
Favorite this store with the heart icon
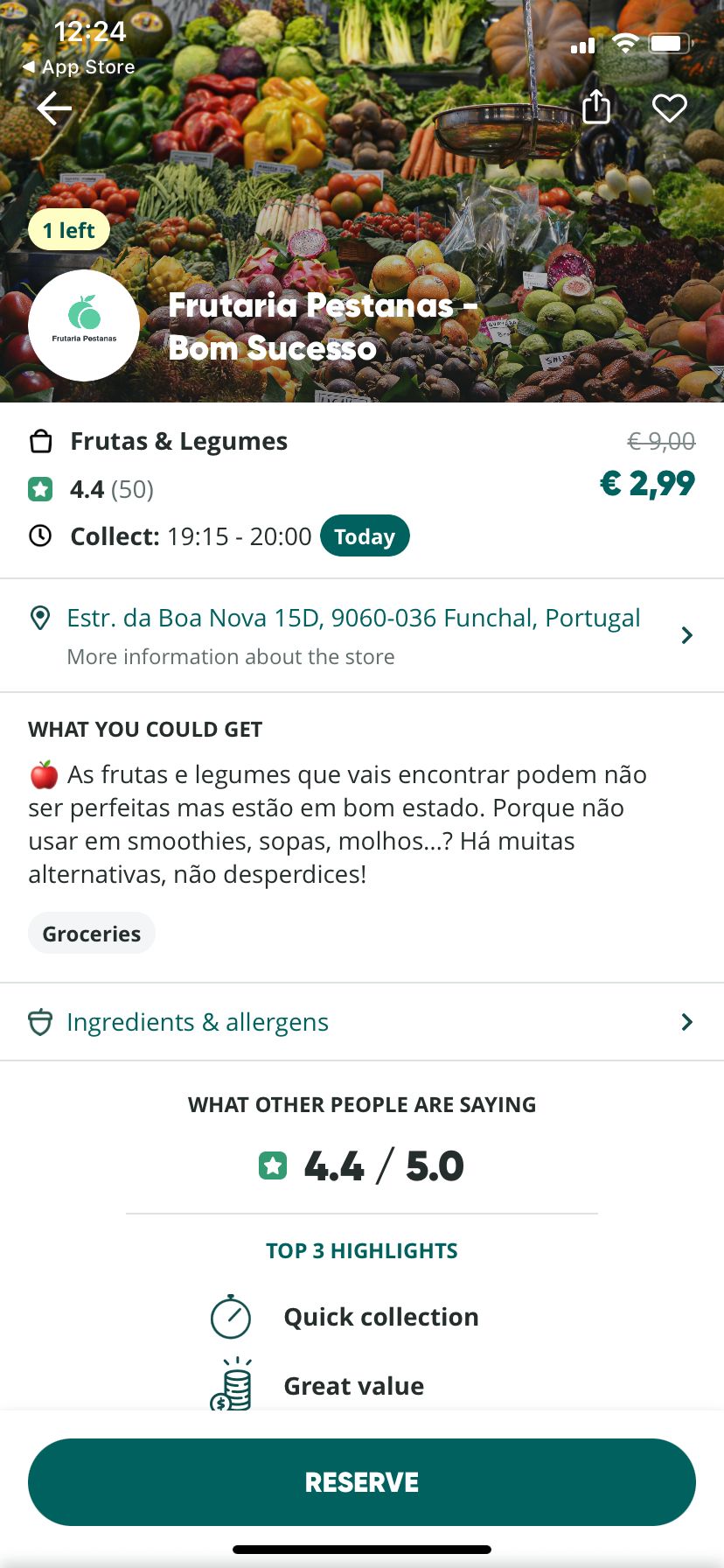[x=670, y=108]
